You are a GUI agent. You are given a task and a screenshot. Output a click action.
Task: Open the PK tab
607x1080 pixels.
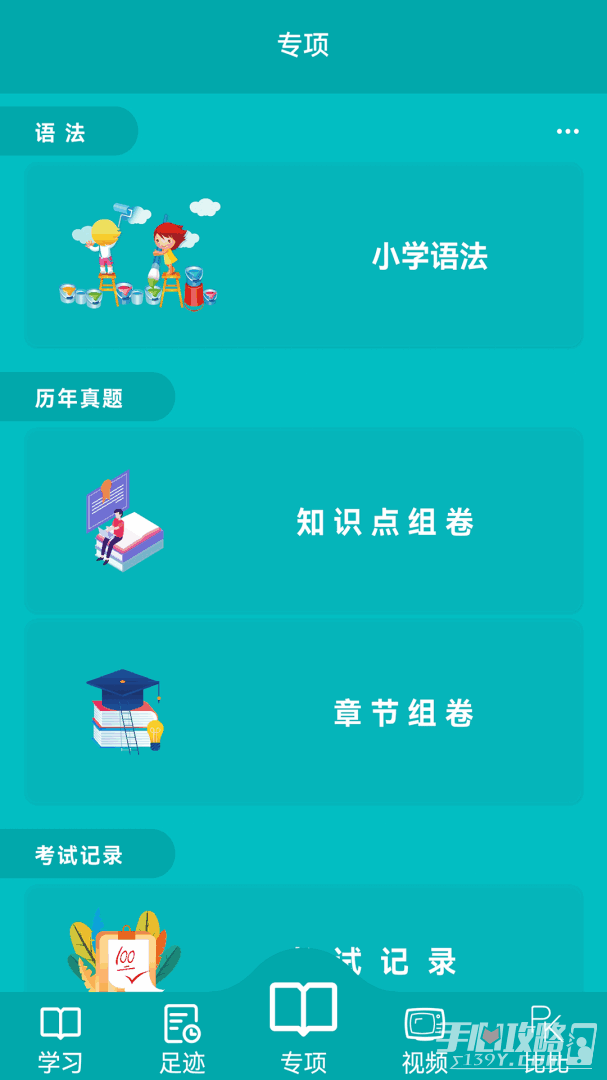pos(546,1040)
